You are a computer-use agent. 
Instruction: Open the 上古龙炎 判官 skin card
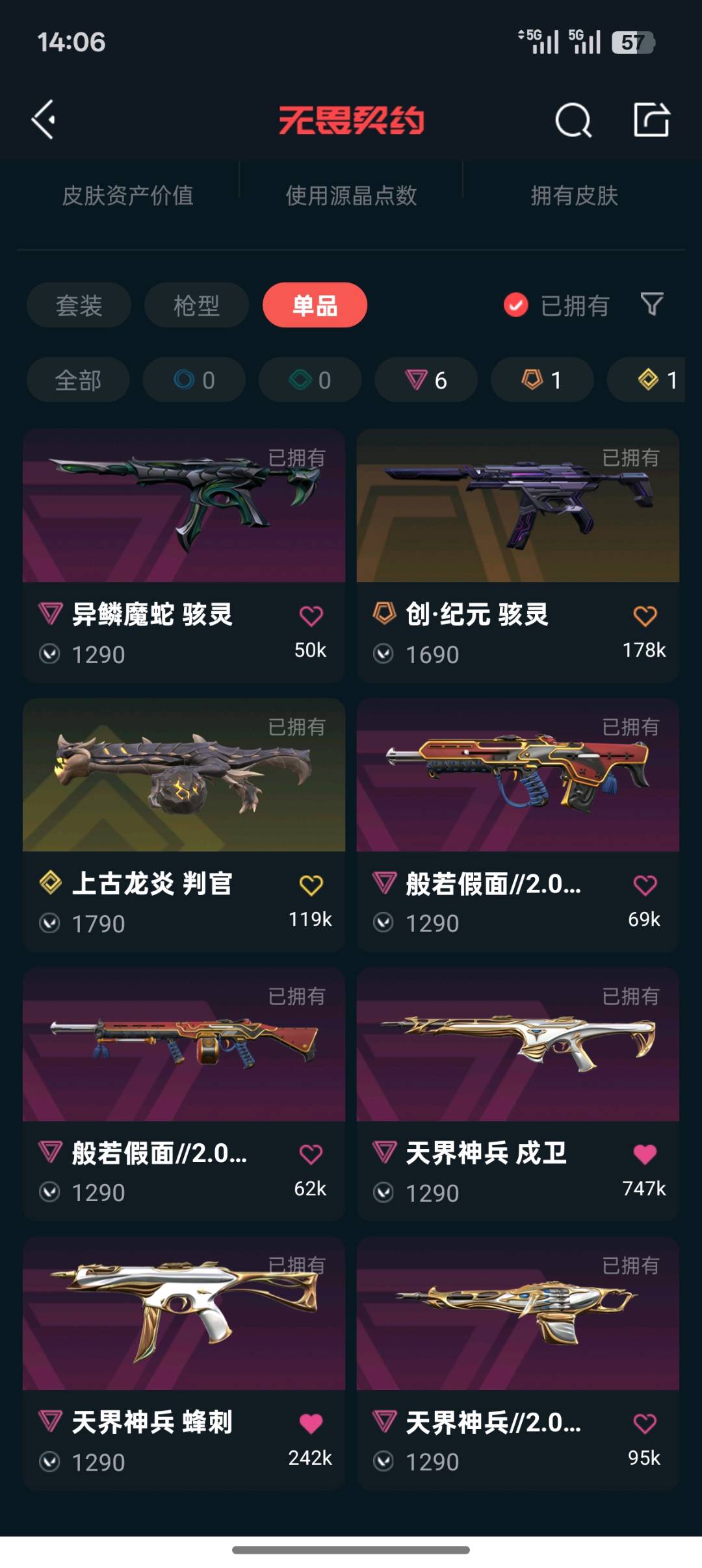(x=183, y=776)
